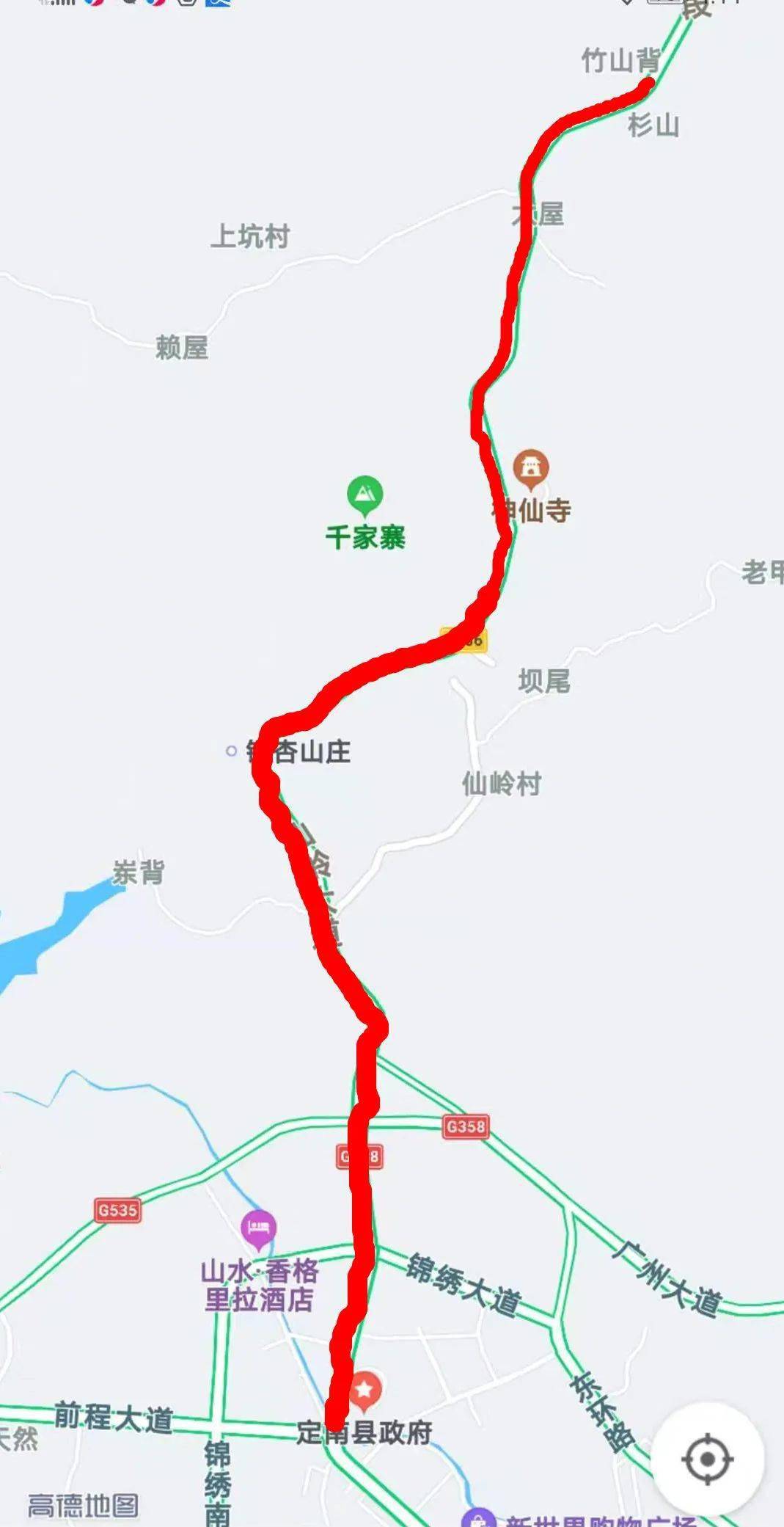Tap the 千家寨 green scenic-area marker
Viewport: 784px width, 1527px height.
pos(367,494)
